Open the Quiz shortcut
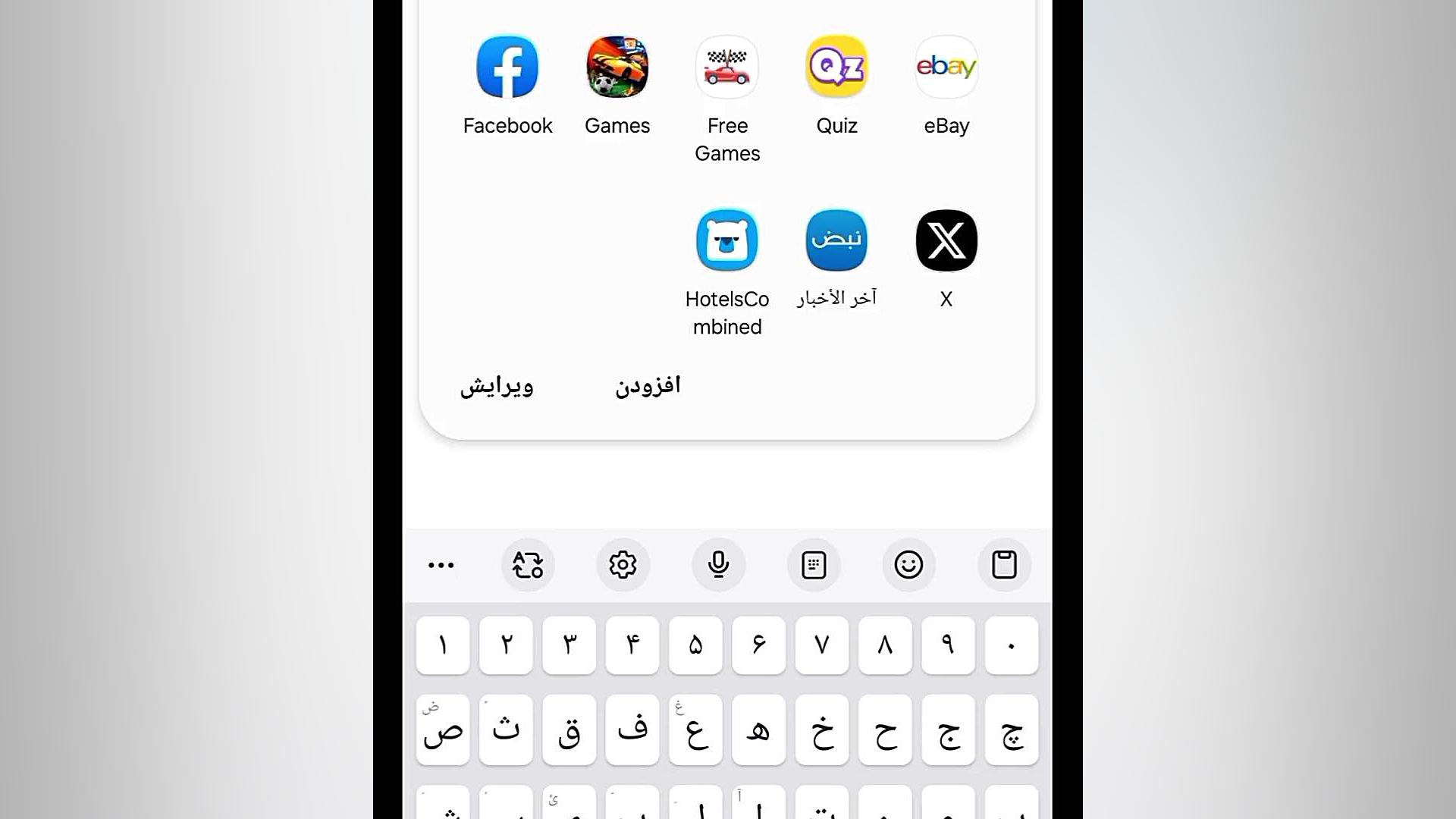 tap(836, 68)
